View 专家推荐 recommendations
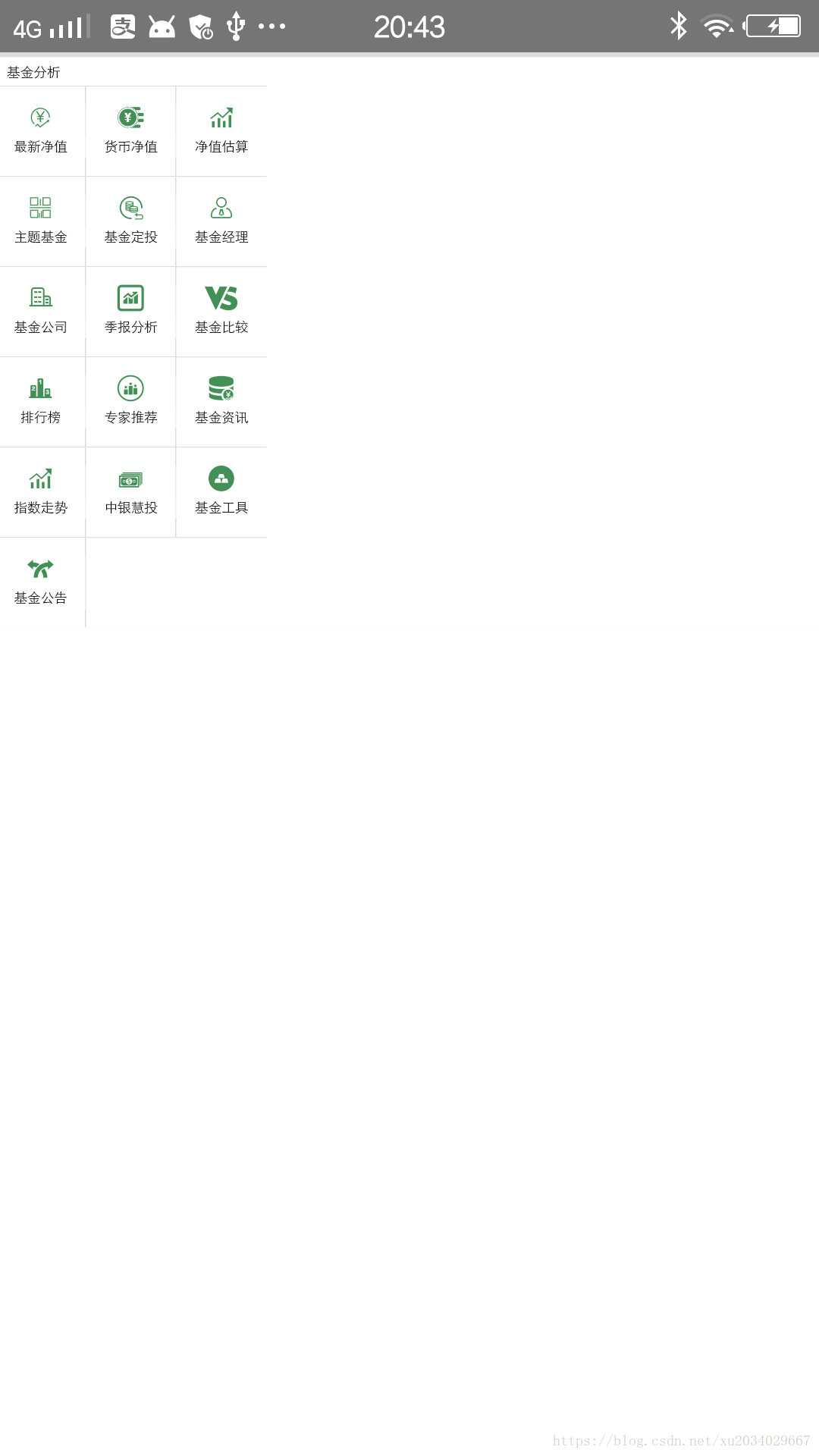The width and height of the screenshot is (819, 1456). tap(130, 402)
